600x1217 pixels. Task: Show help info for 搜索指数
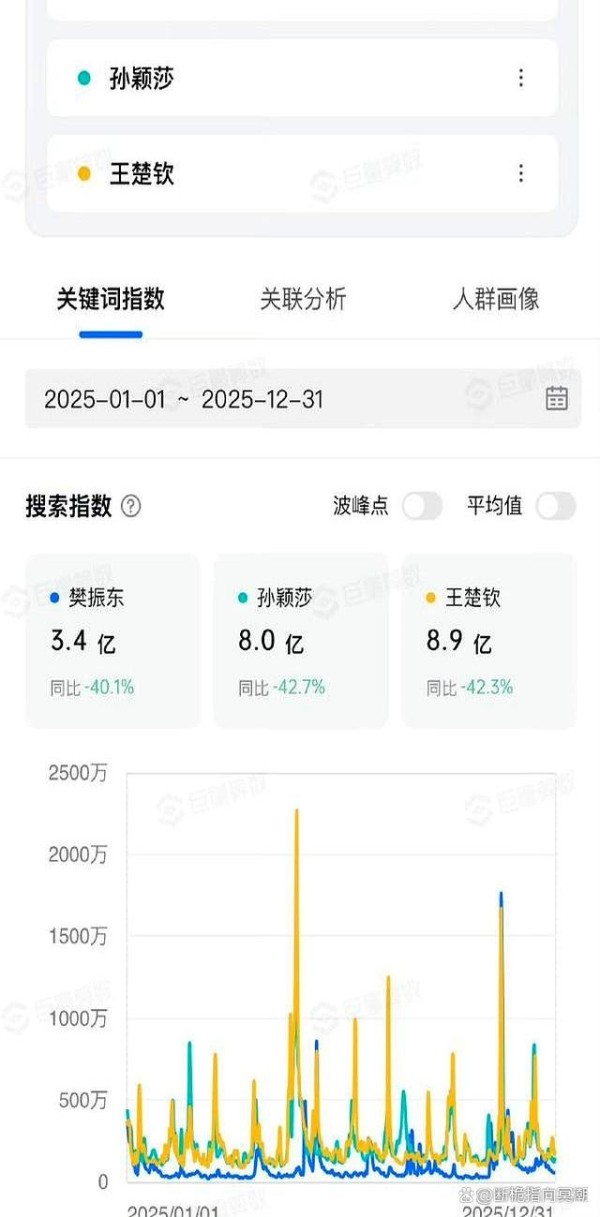pyautogui.click(x=131, y=506)
